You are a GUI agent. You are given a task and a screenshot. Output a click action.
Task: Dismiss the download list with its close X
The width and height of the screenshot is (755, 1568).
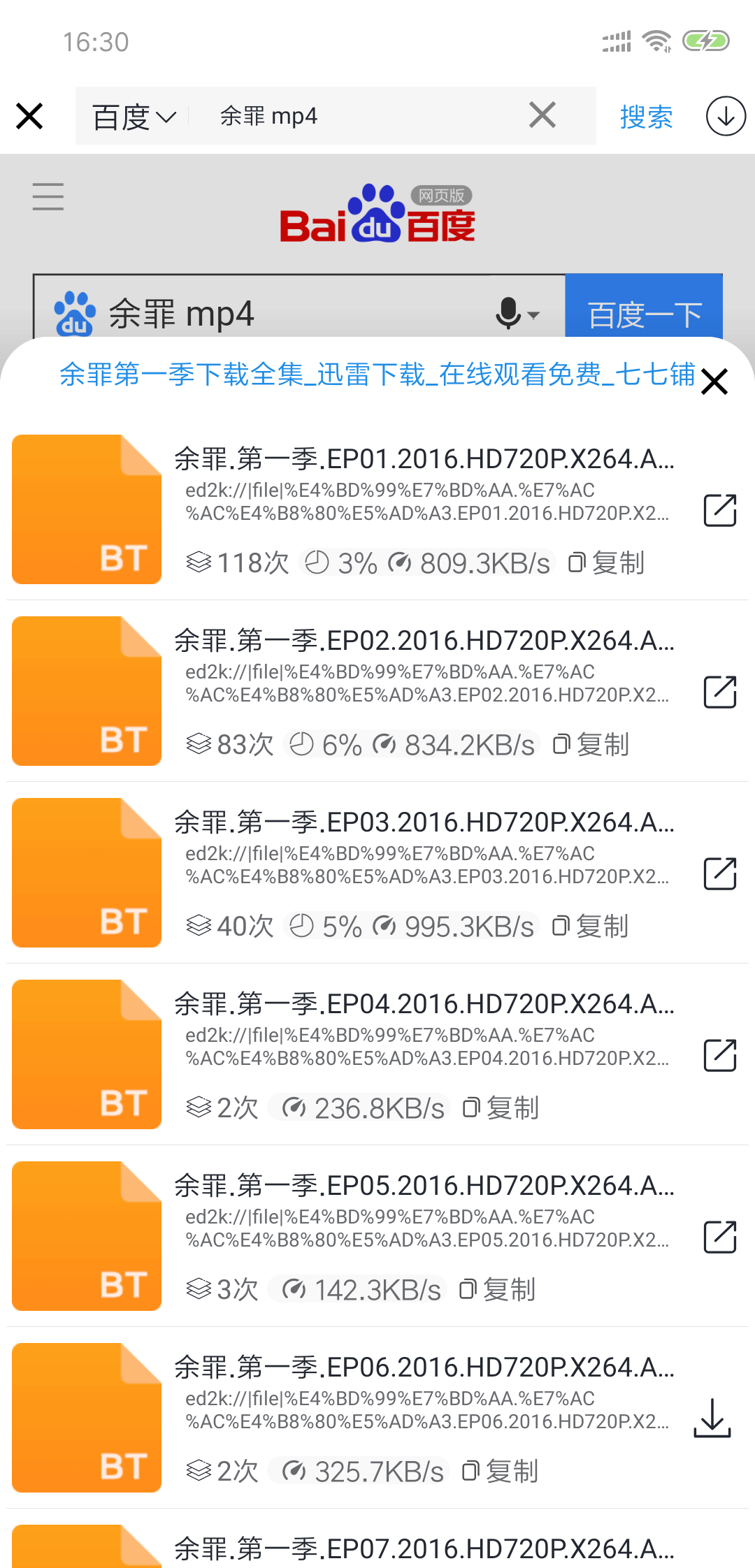click(x=714, y=382)
